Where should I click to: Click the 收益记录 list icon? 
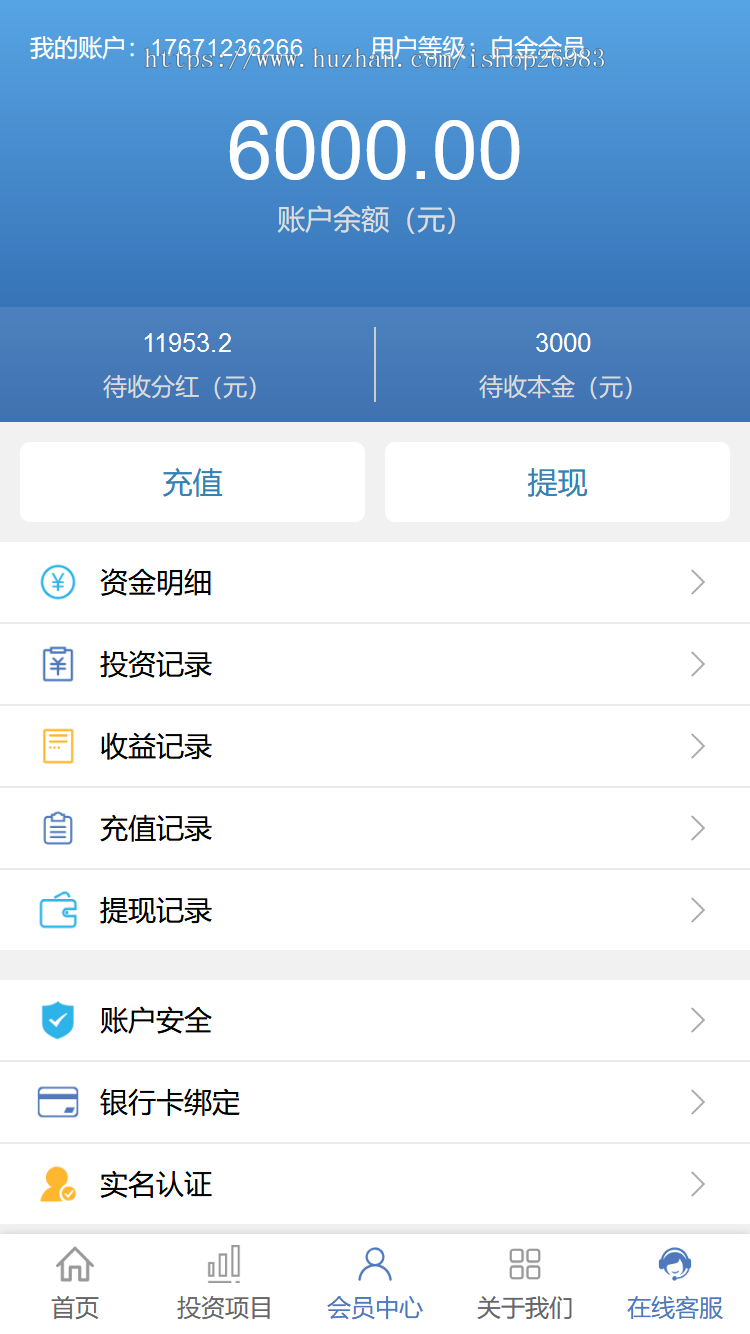pos(58,746)
